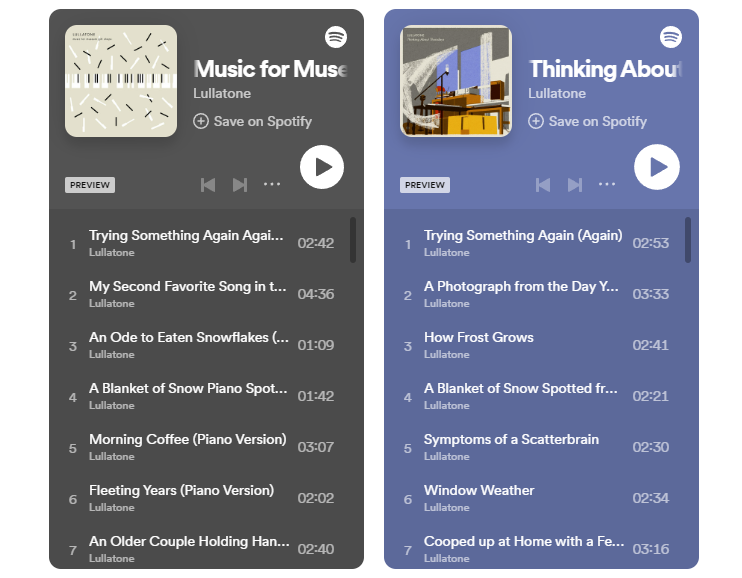Open the Music for Museum album cover
Screen dimensions: 742x578
(121, 81)
